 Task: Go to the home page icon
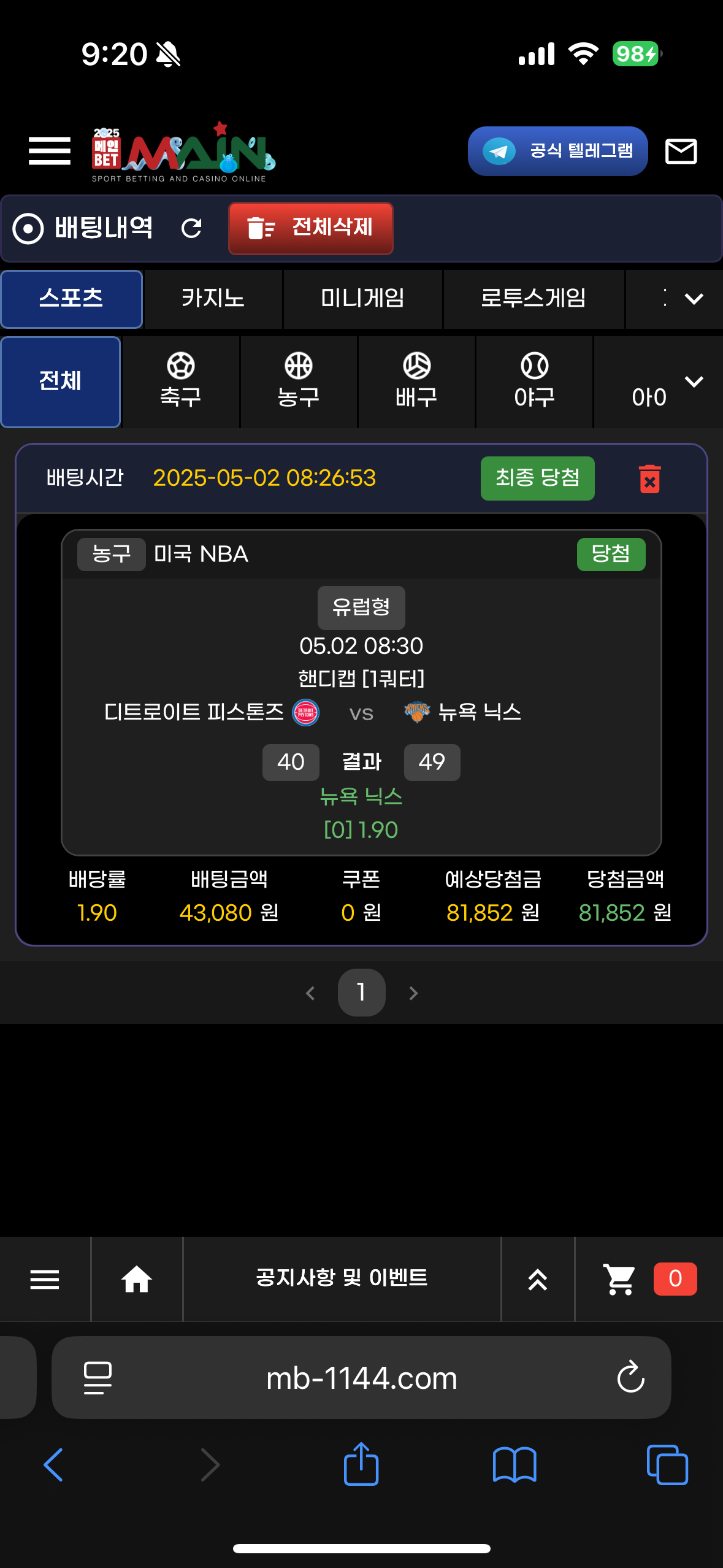point(136,1280)
